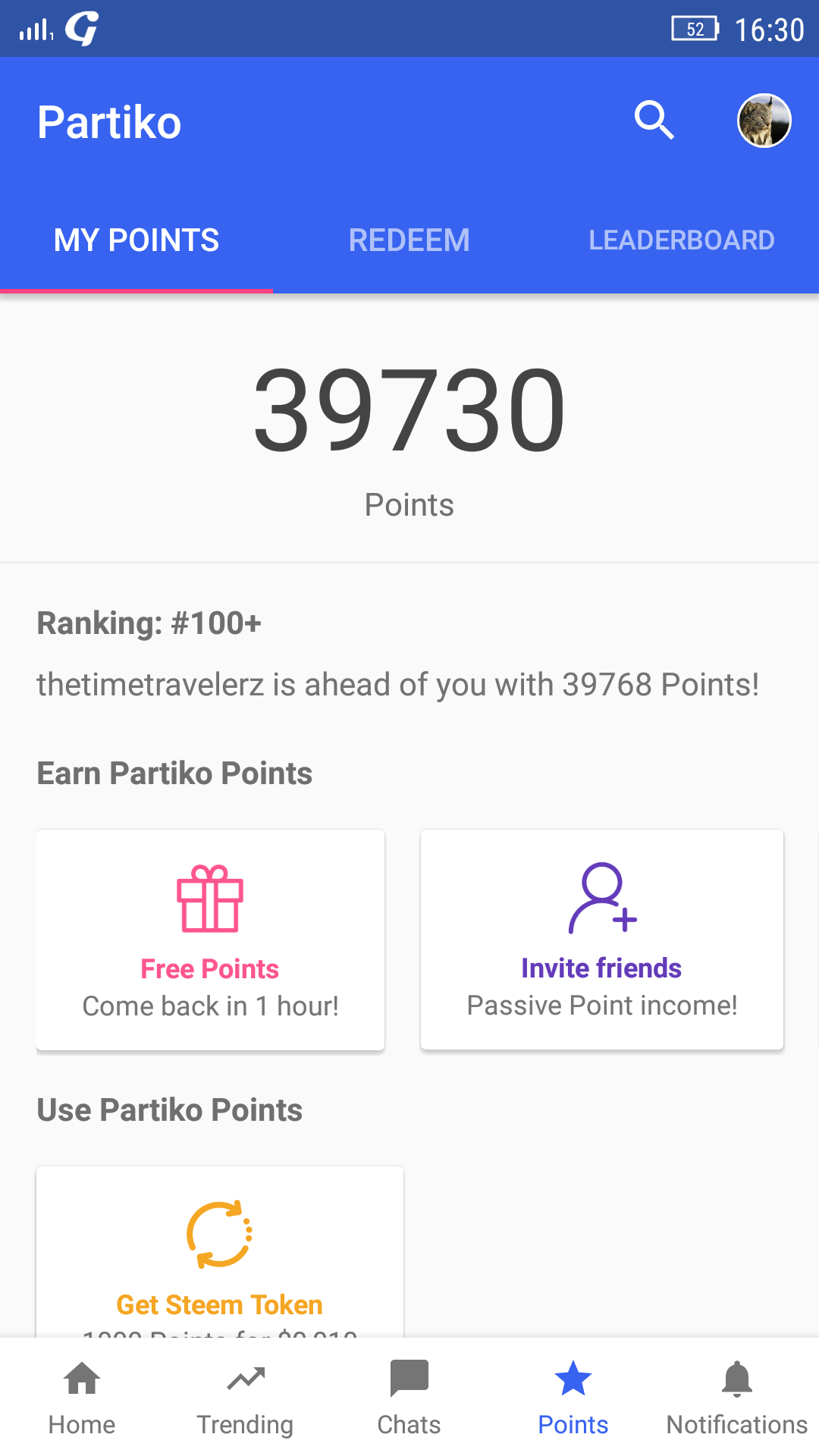Go to the Home tab
The width and height of the screenshot is (819, 1456).
(82, 1397)
